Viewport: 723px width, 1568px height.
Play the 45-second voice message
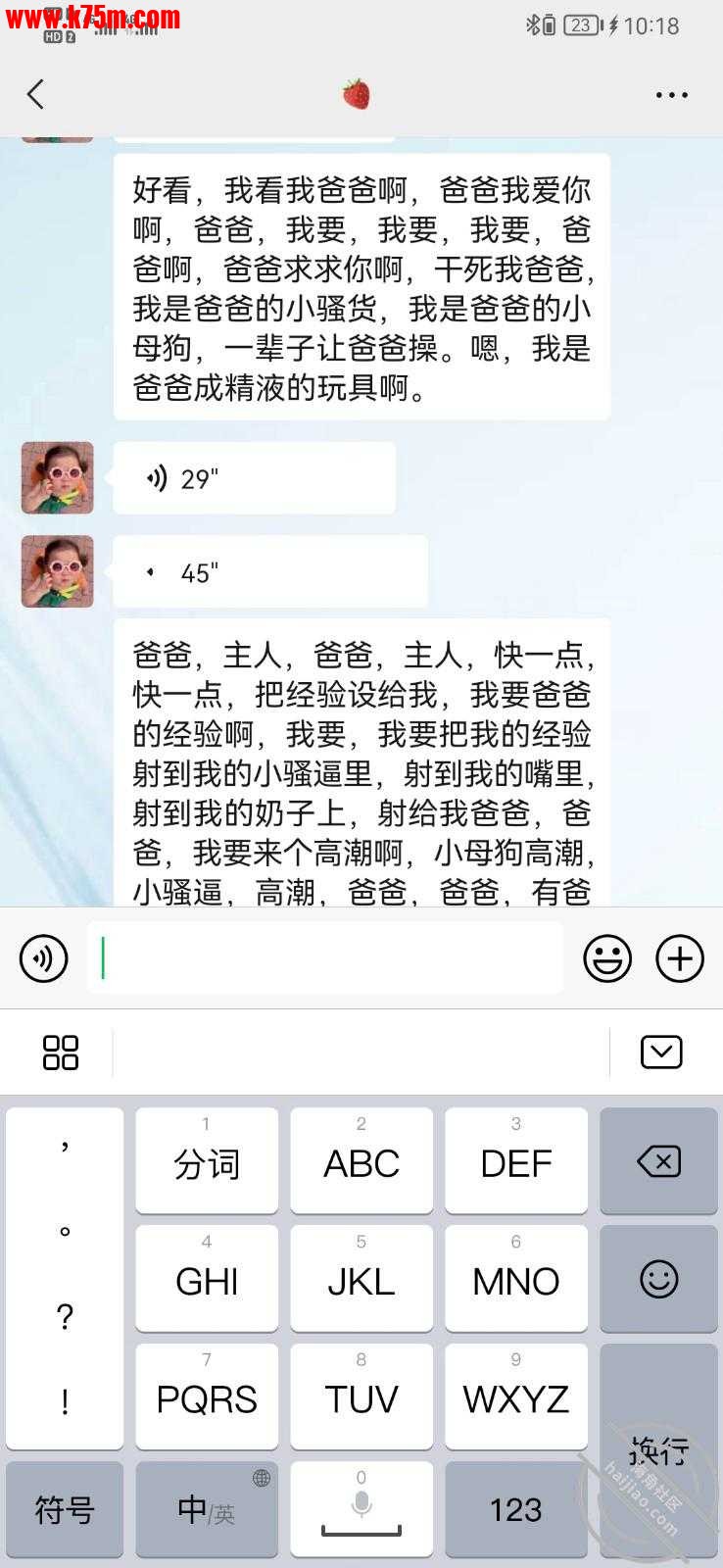tap(269, 572)
